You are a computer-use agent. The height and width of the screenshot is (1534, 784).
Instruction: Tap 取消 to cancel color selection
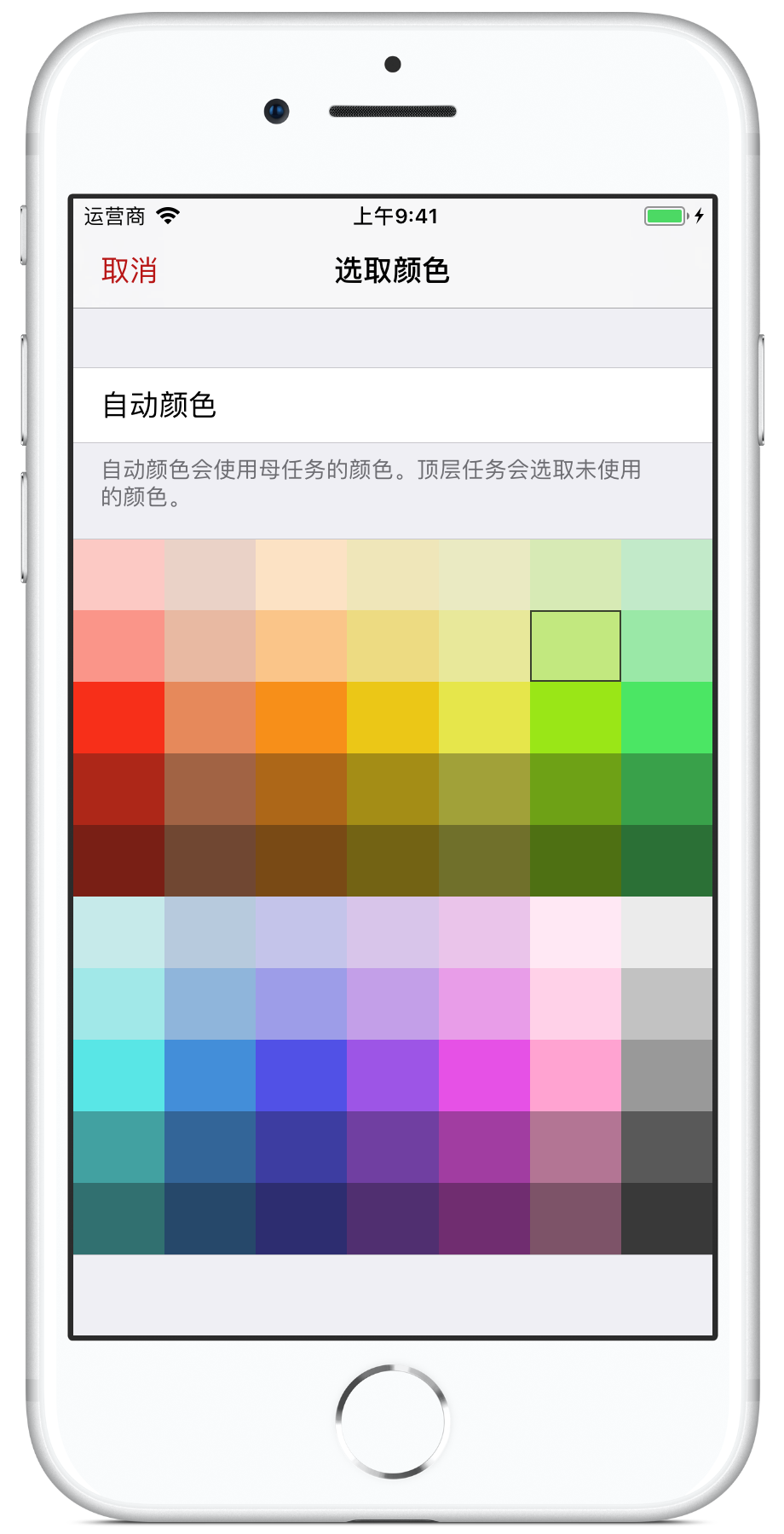(130, 271)
